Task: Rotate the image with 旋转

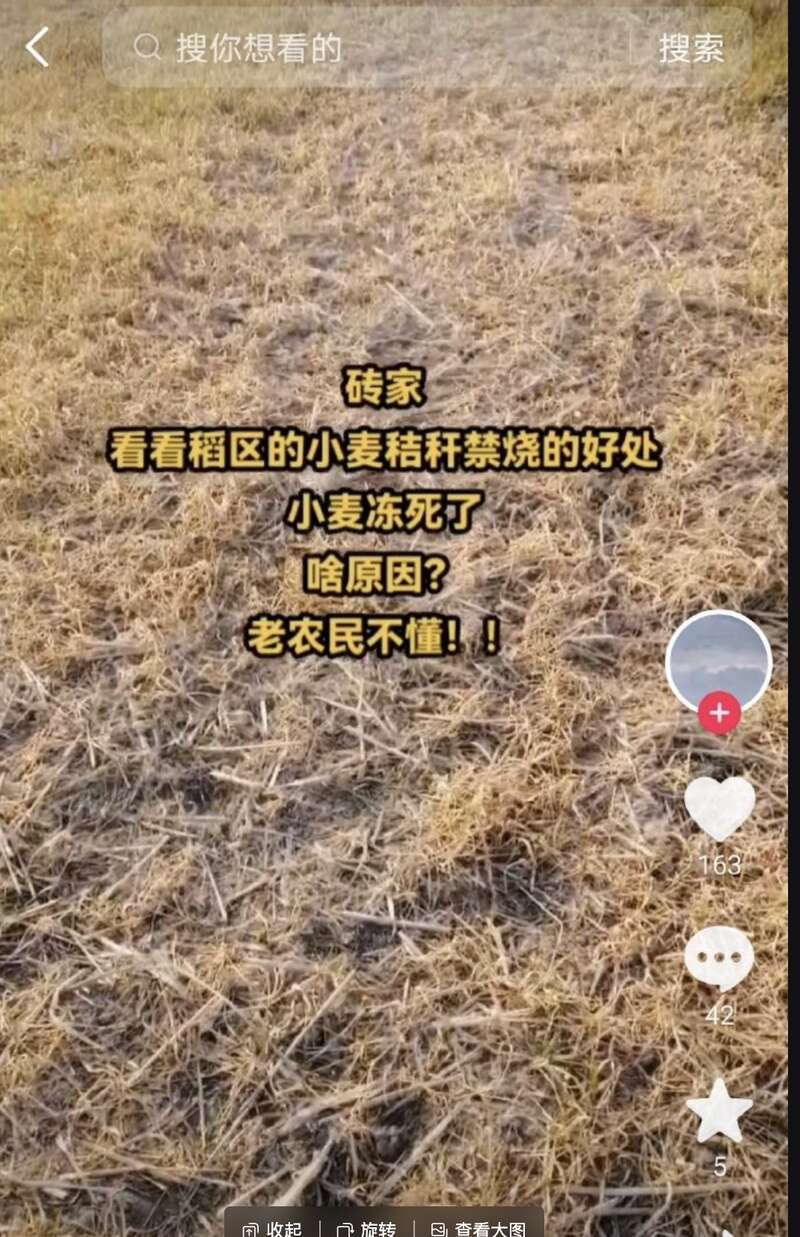Action: (366, 1229)
